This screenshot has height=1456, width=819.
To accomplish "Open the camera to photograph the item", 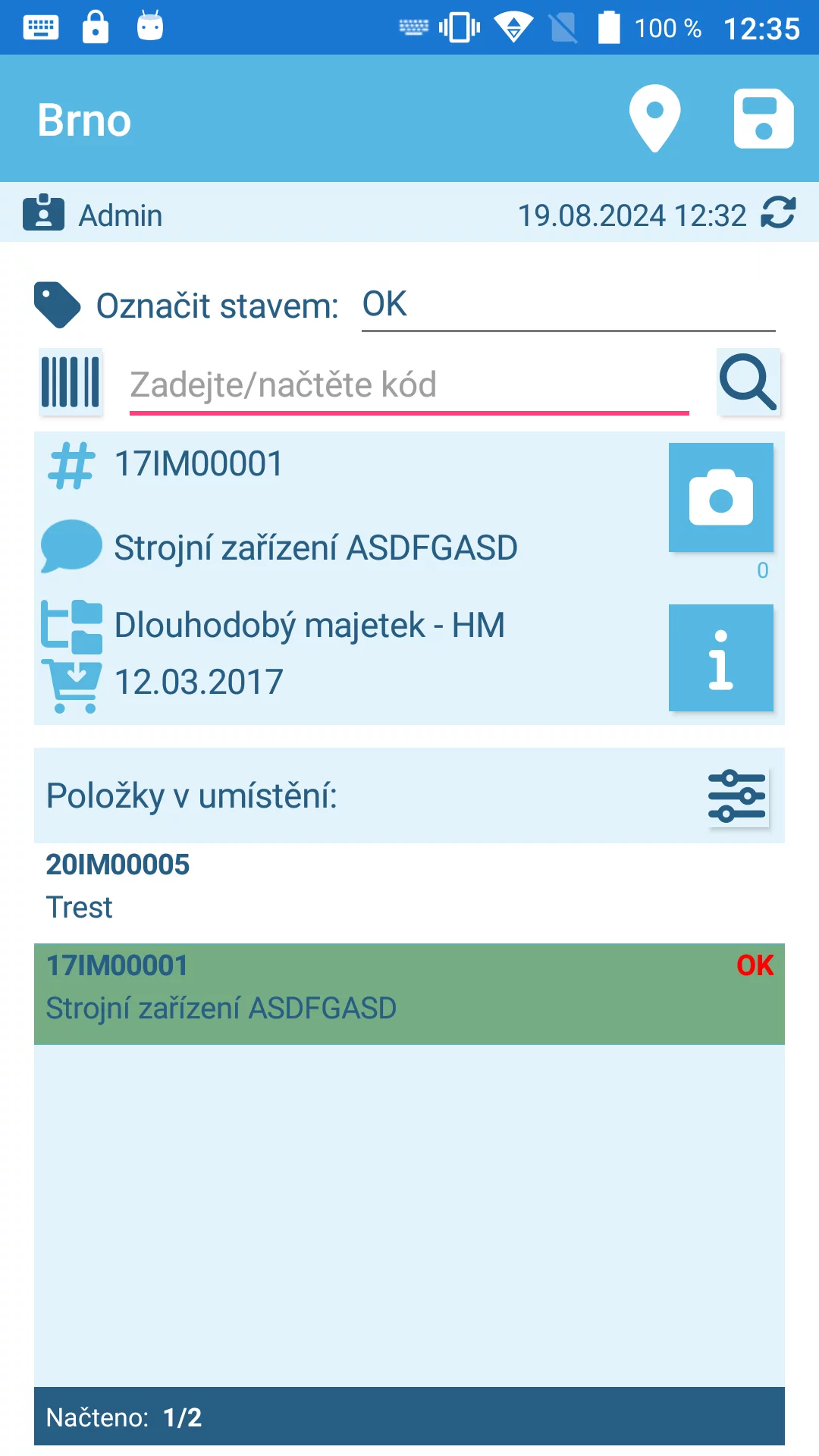I will pyautogui.click(x=721, y=497).
